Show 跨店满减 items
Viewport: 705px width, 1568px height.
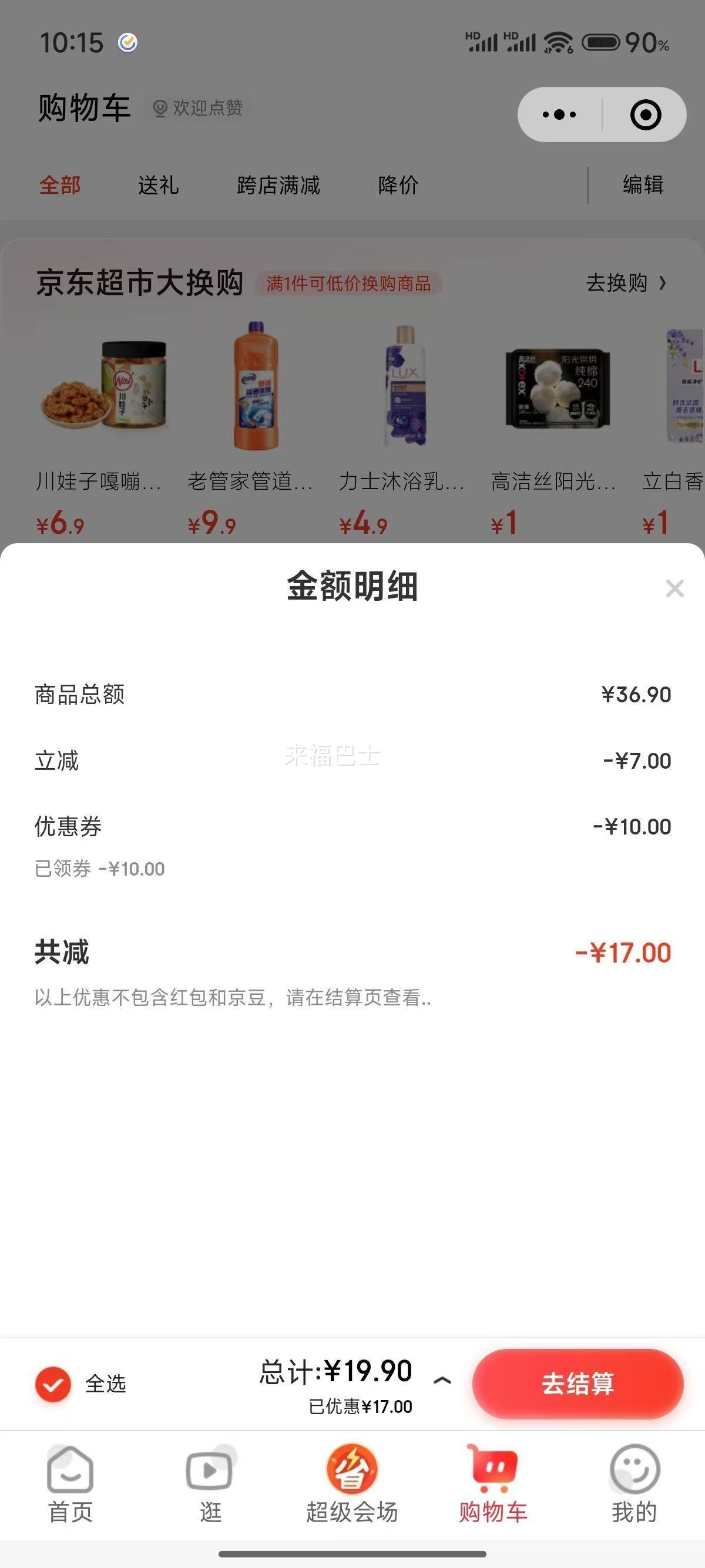[278, 185]
